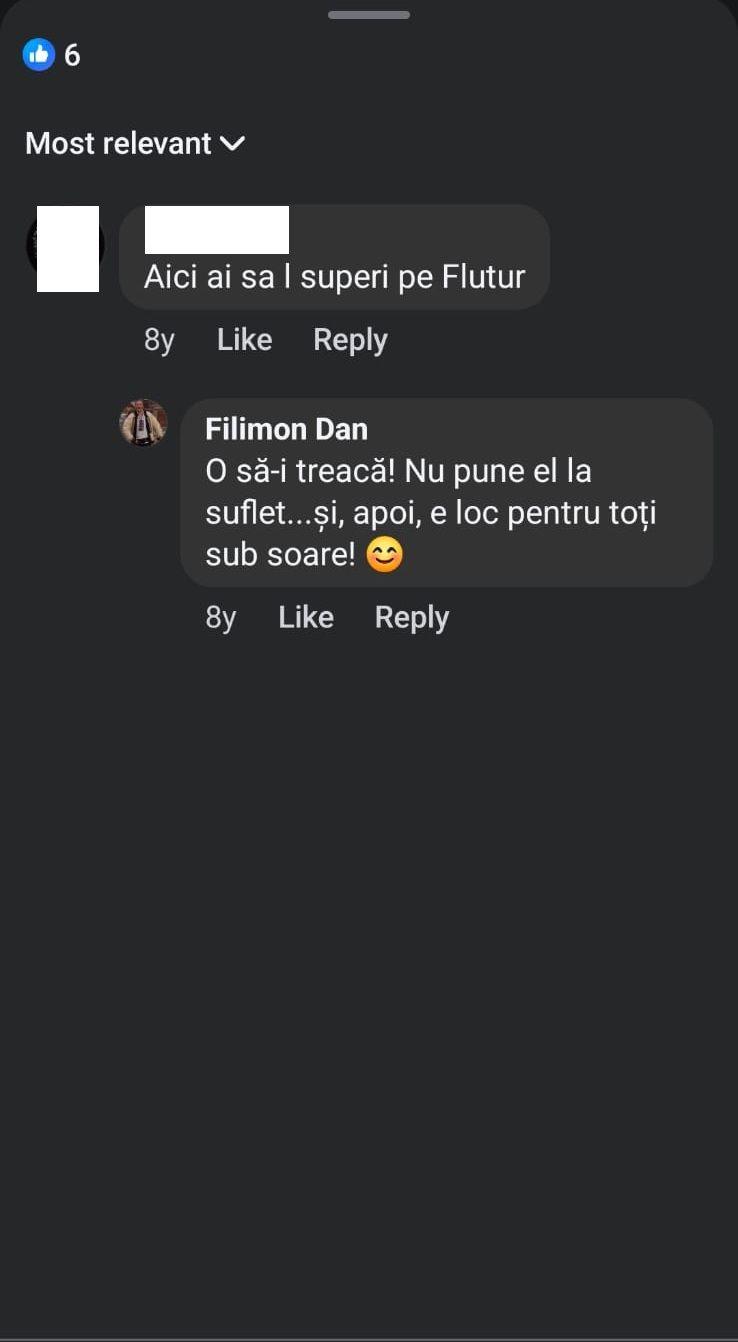Like Filimon Dan's reply
Screen dimensions: 738x1342
(305, 617)
